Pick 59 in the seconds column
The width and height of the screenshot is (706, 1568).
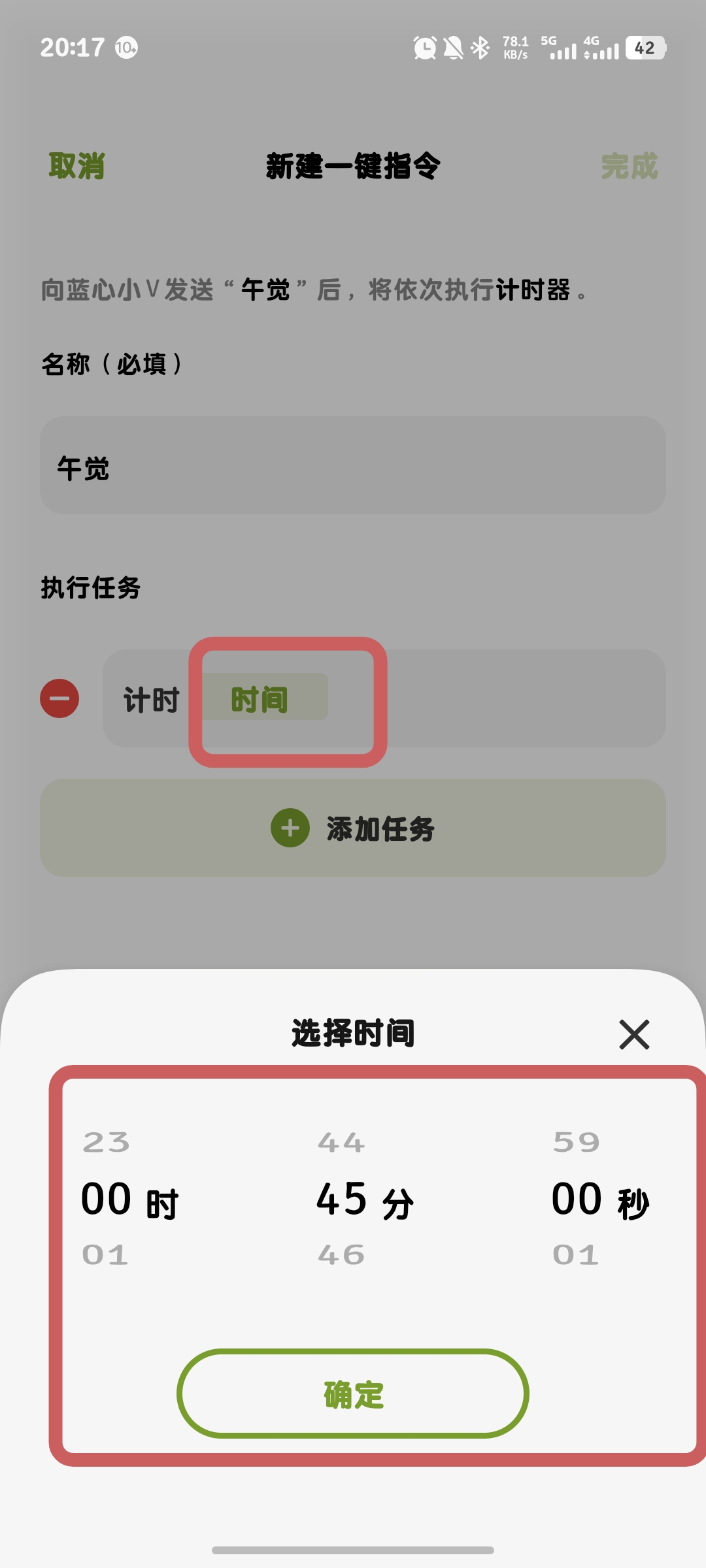[576, 1143]
